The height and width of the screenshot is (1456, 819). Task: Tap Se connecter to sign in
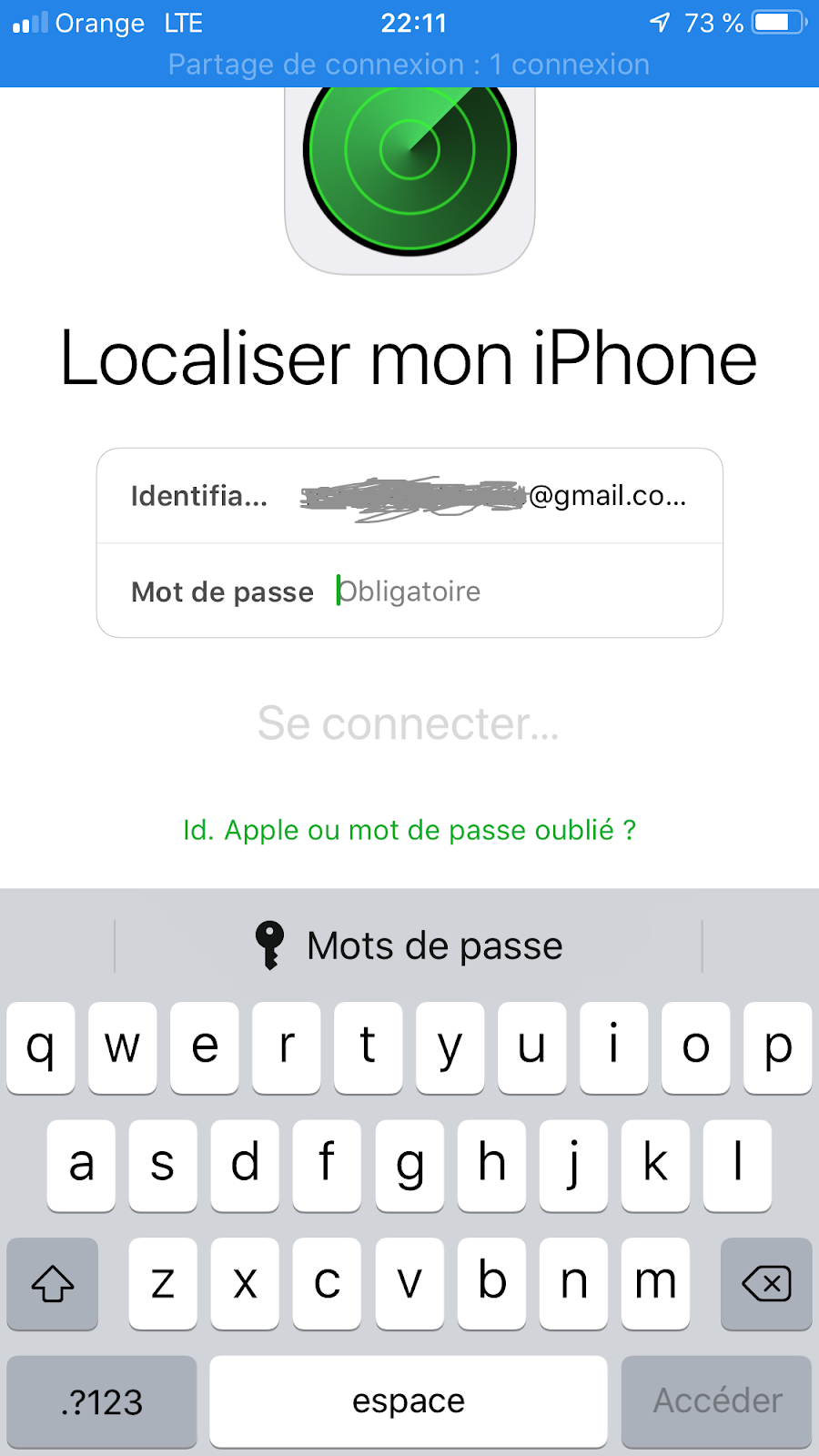(409, 723)
